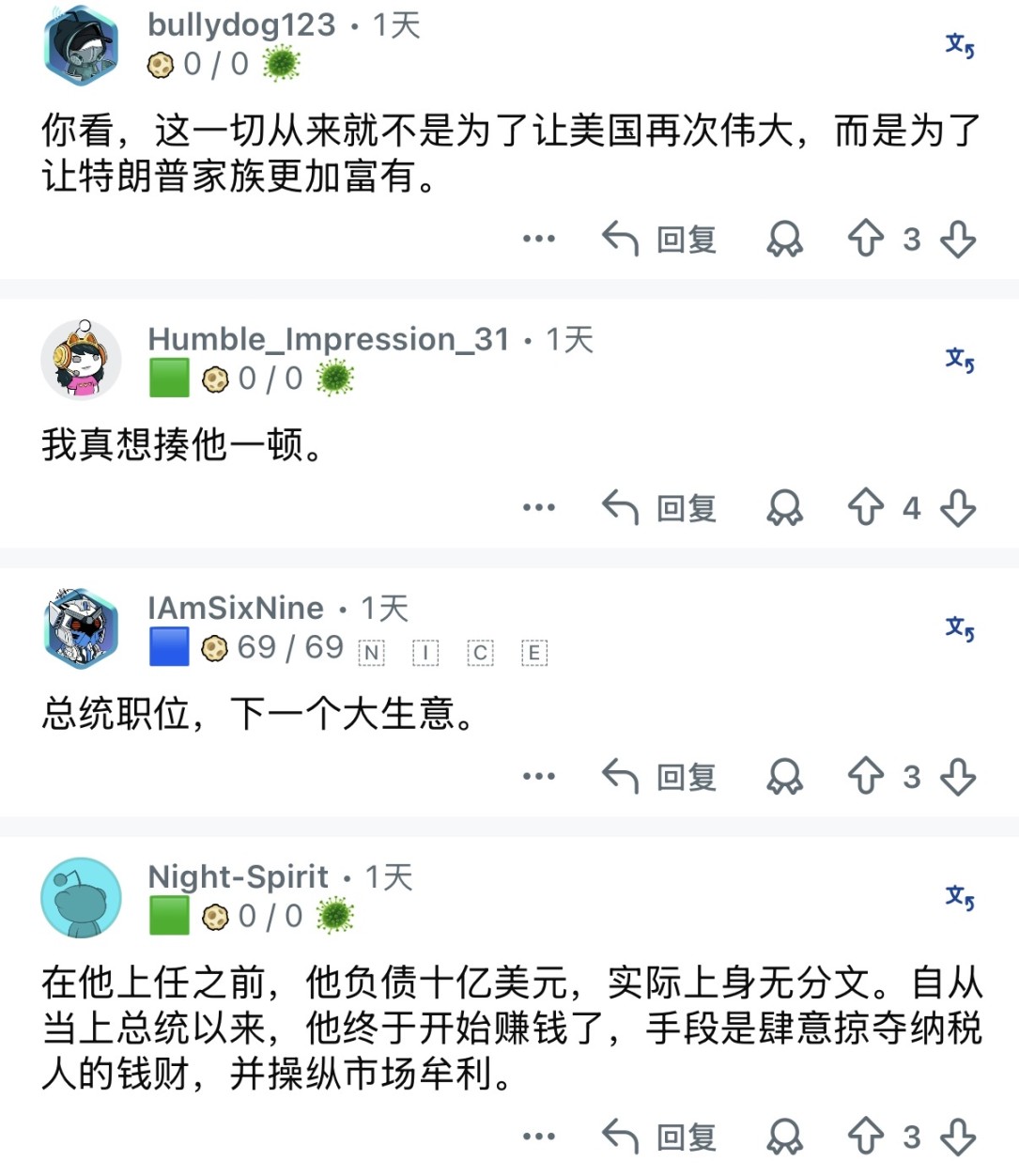The image size is (1019, 1176).
Task: Upvote Humble_Impression_31's comment
Action: 866,508
